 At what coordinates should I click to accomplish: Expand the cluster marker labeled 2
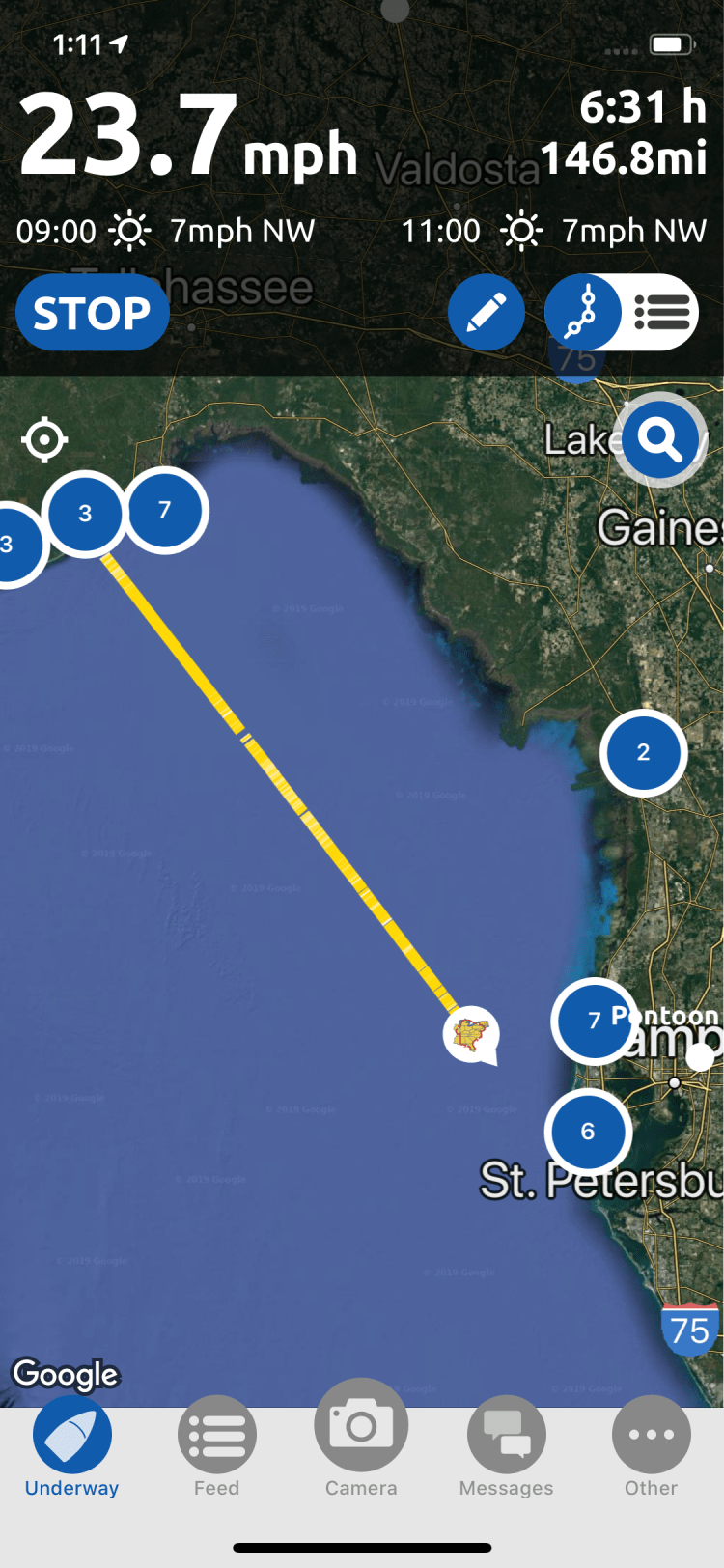643,753
